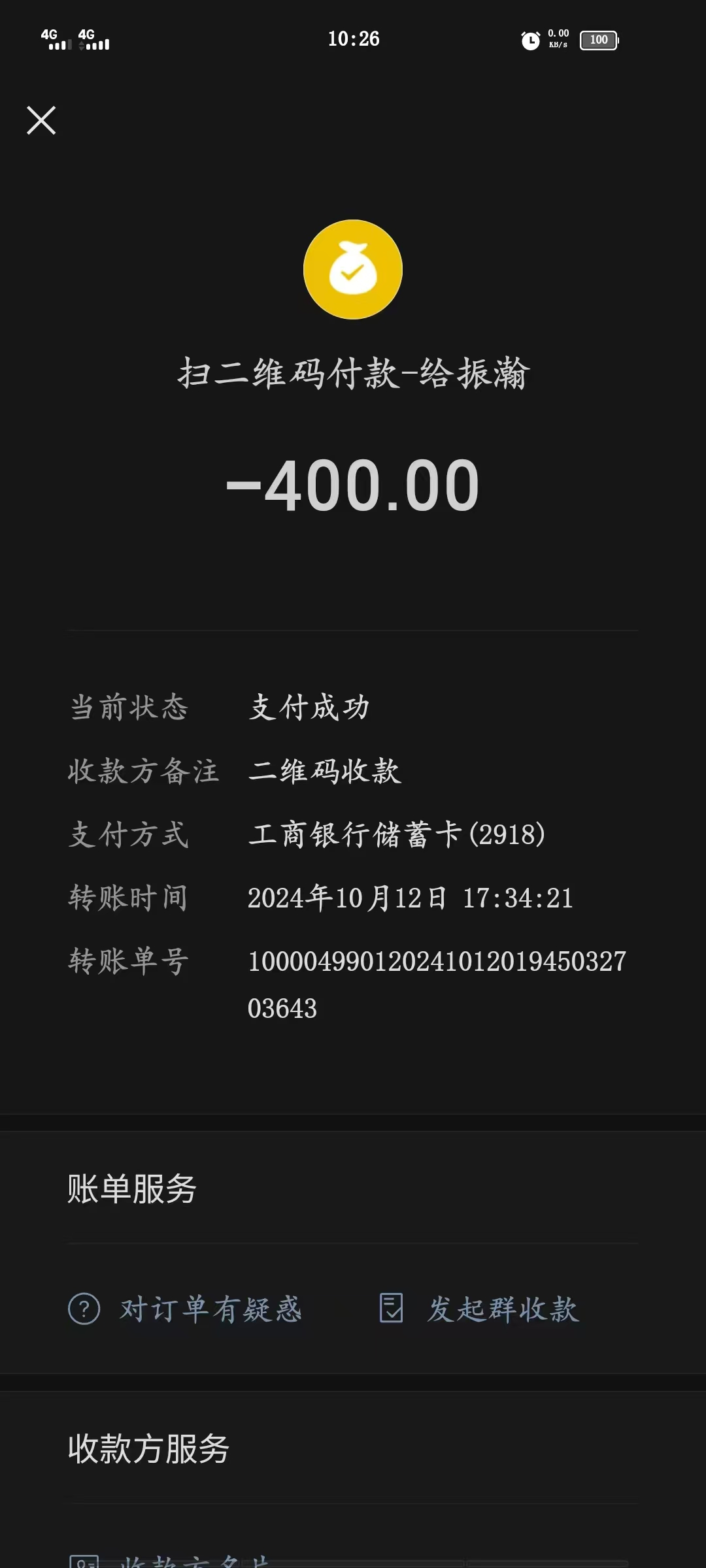Image resolution: width=706 pixels, height=1568 pixels.
Task: Open 对订单有疑惑 help option
Action: pos(186,1309)
